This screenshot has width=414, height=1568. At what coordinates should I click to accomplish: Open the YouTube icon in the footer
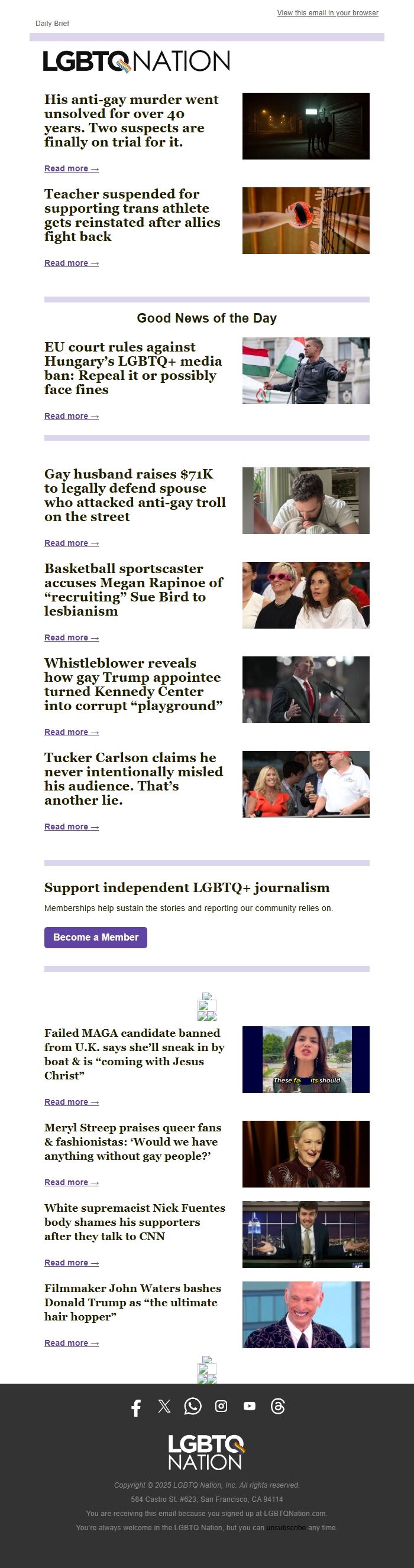pyautogui.click(x=250, y=1406)
